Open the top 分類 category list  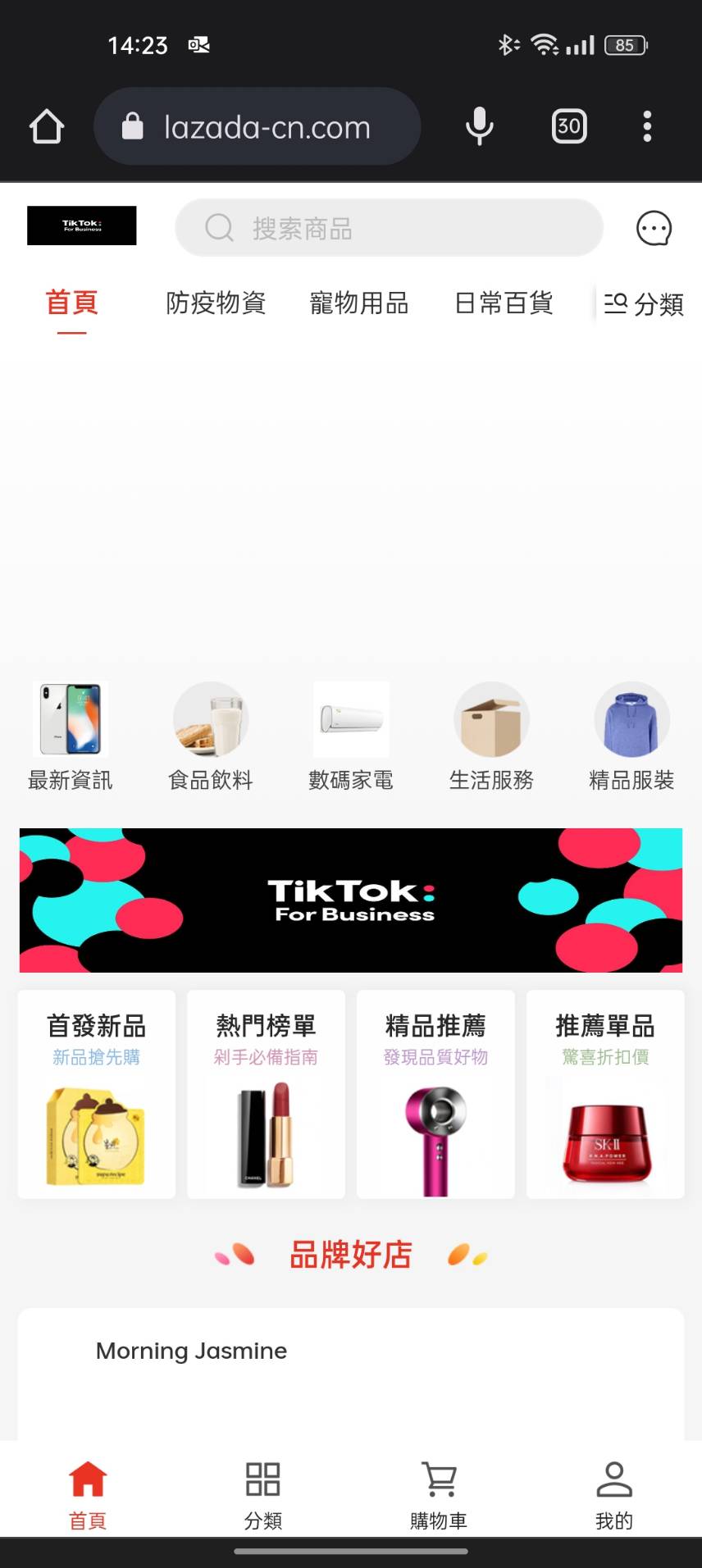click(x=644, y=304)
